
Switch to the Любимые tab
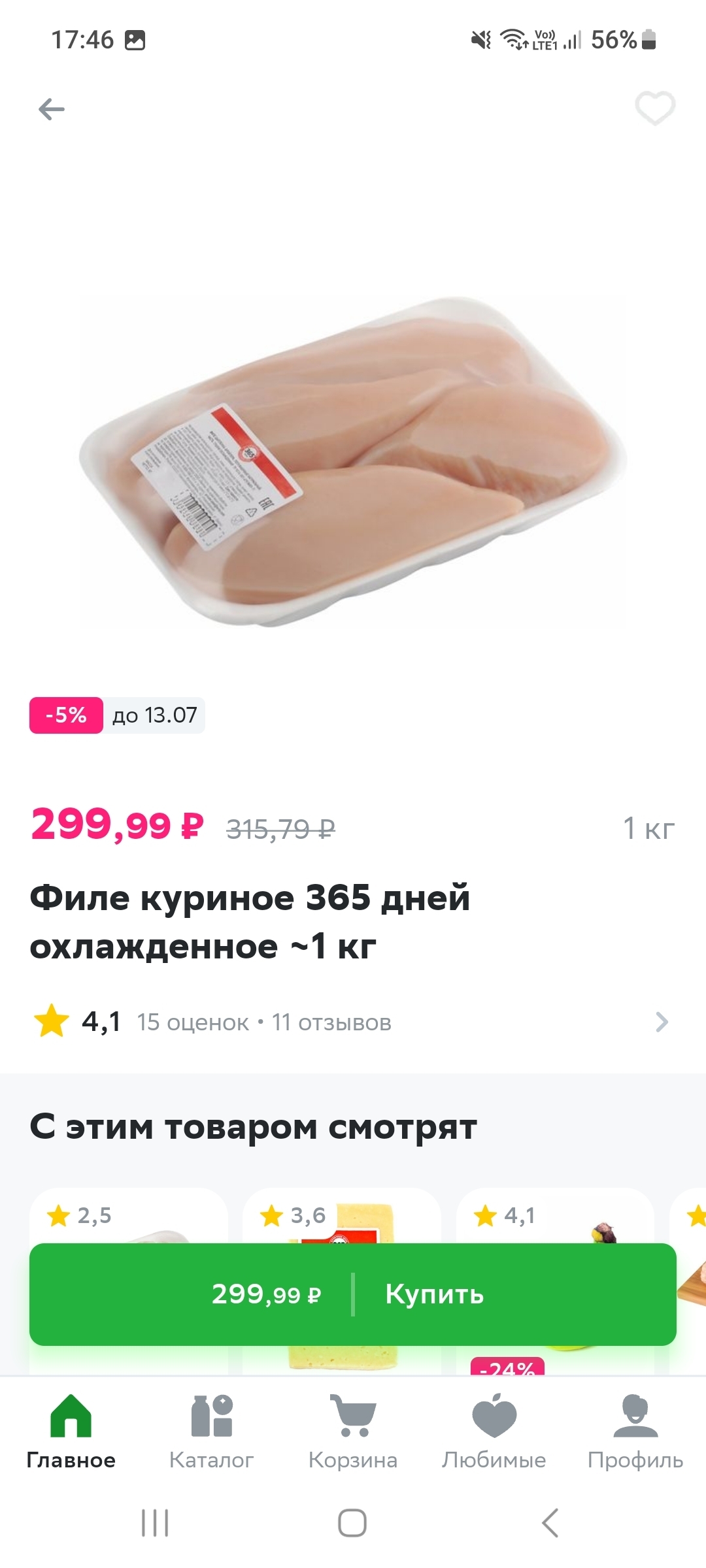(494, 1431)
